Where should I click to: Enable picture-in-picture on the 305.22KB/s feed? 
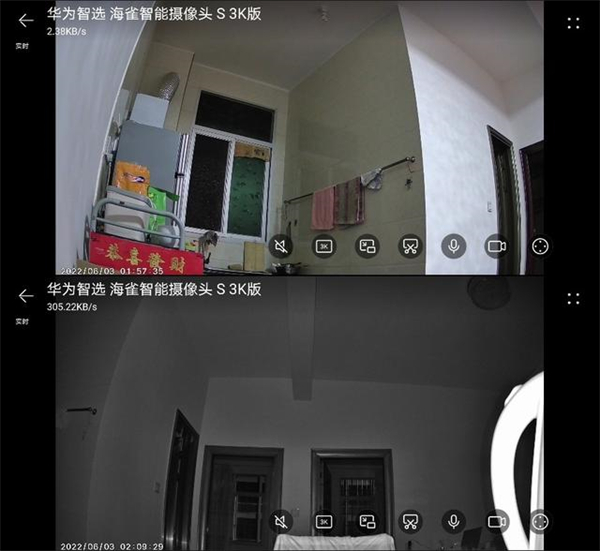[367, 521]
